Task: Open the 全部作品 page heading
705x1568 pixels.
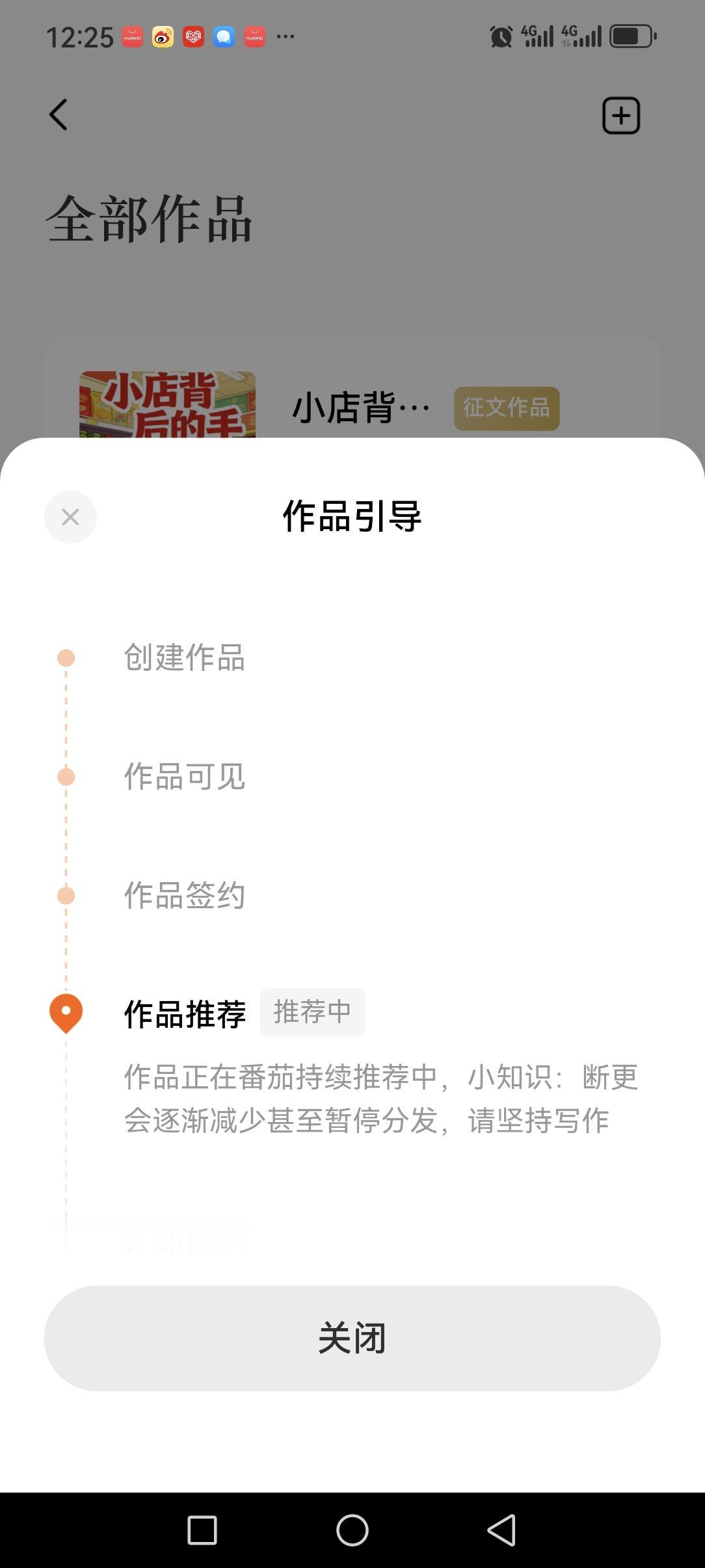Action: pos(151,220)
